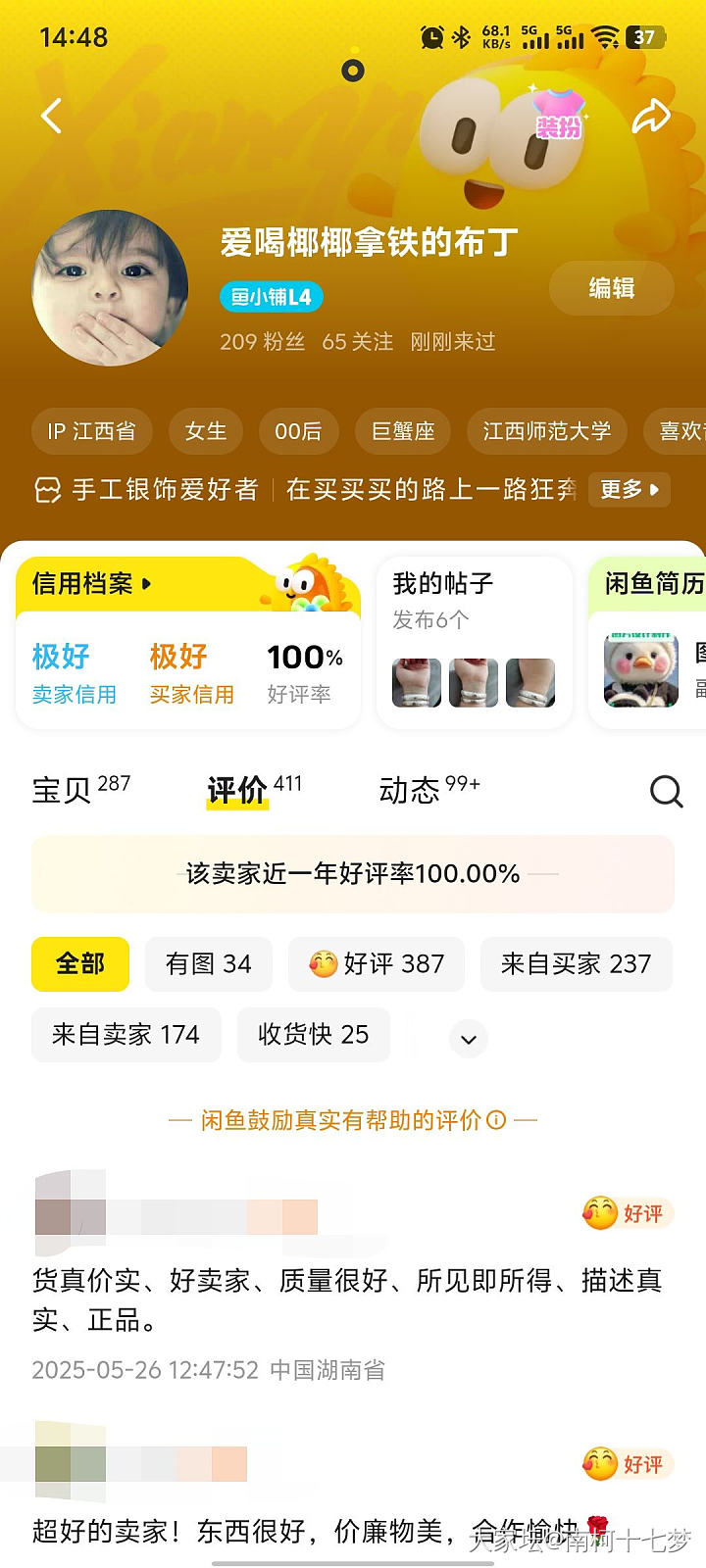
Task: Switch to the 宝贝 tab
Action: click(80, 789)
